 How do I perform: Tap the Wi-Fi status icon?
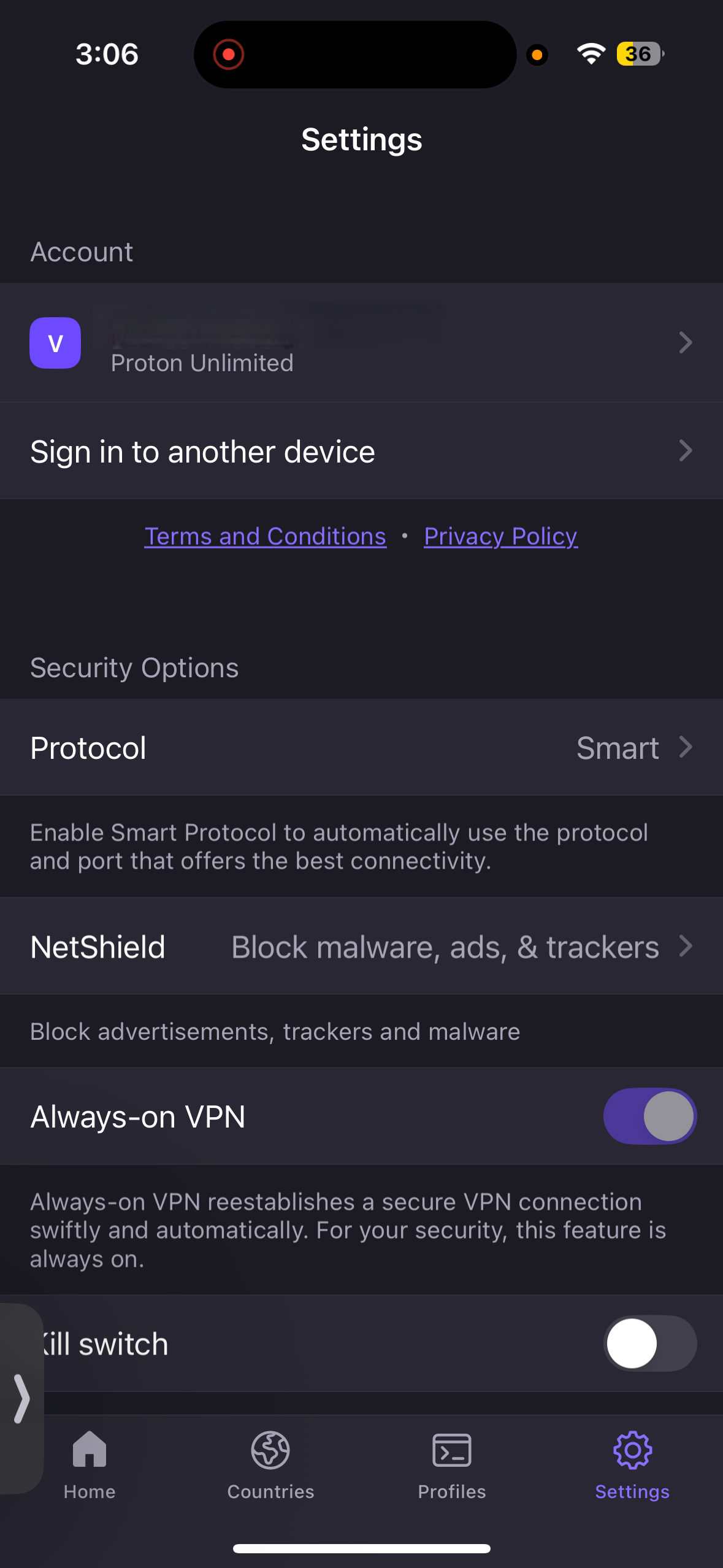[x=590, y=54]
